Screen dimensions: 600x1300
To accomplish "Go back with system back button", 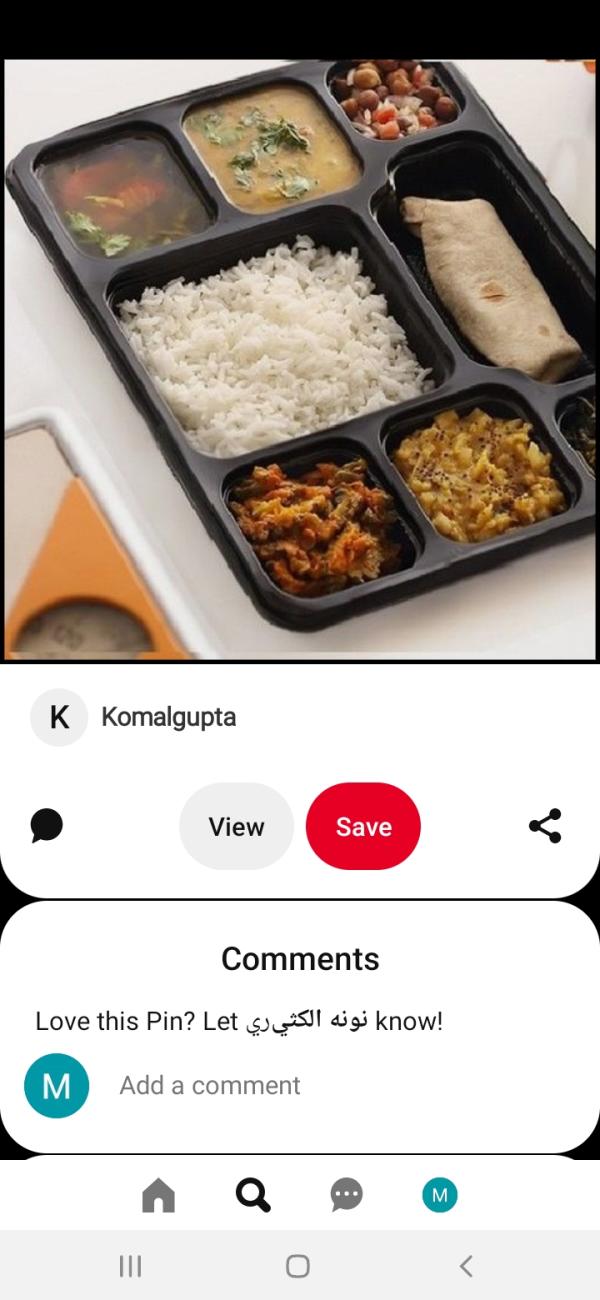I will pos(466,1266).
